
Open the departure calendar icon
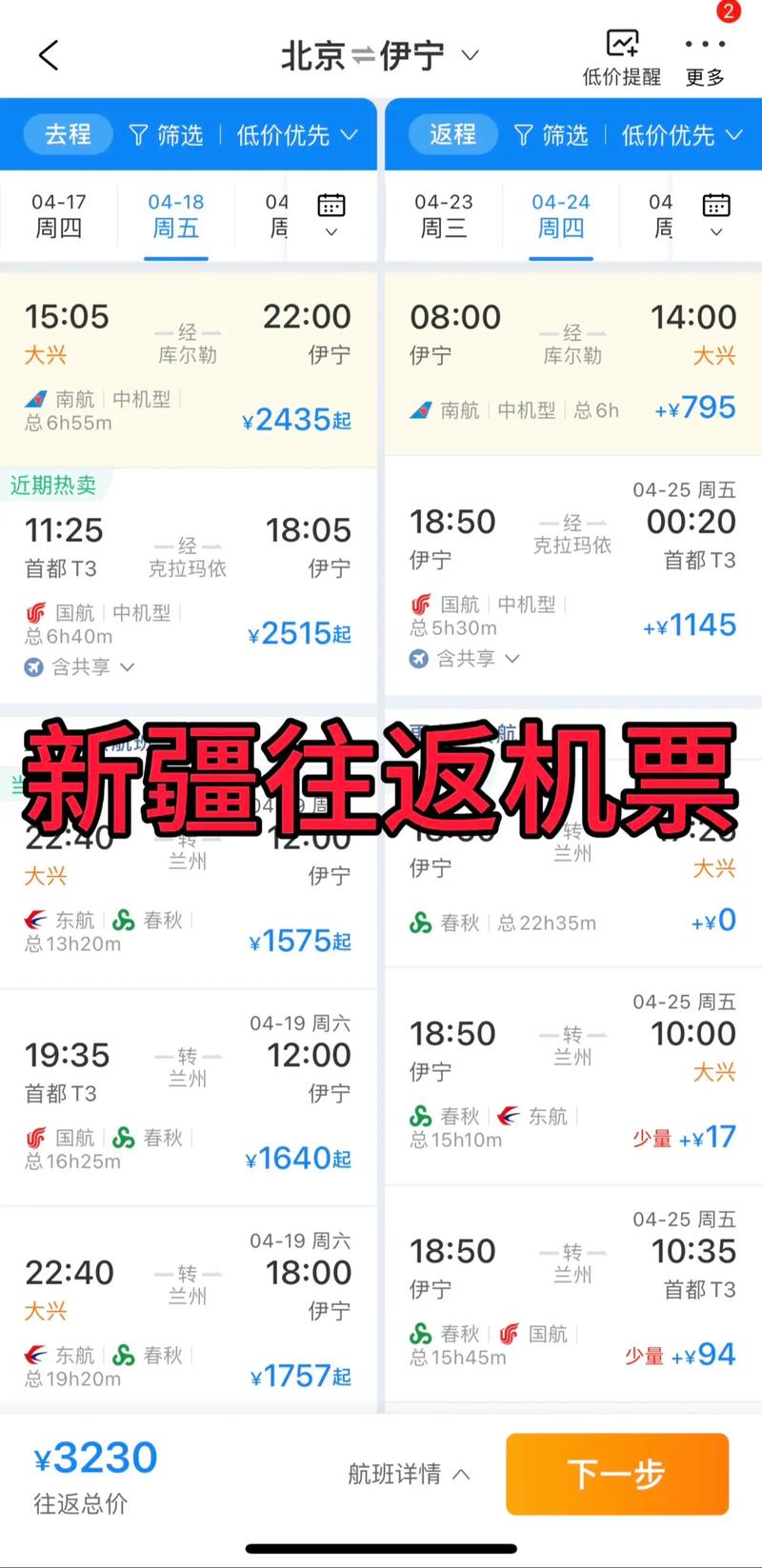(330, 205)
